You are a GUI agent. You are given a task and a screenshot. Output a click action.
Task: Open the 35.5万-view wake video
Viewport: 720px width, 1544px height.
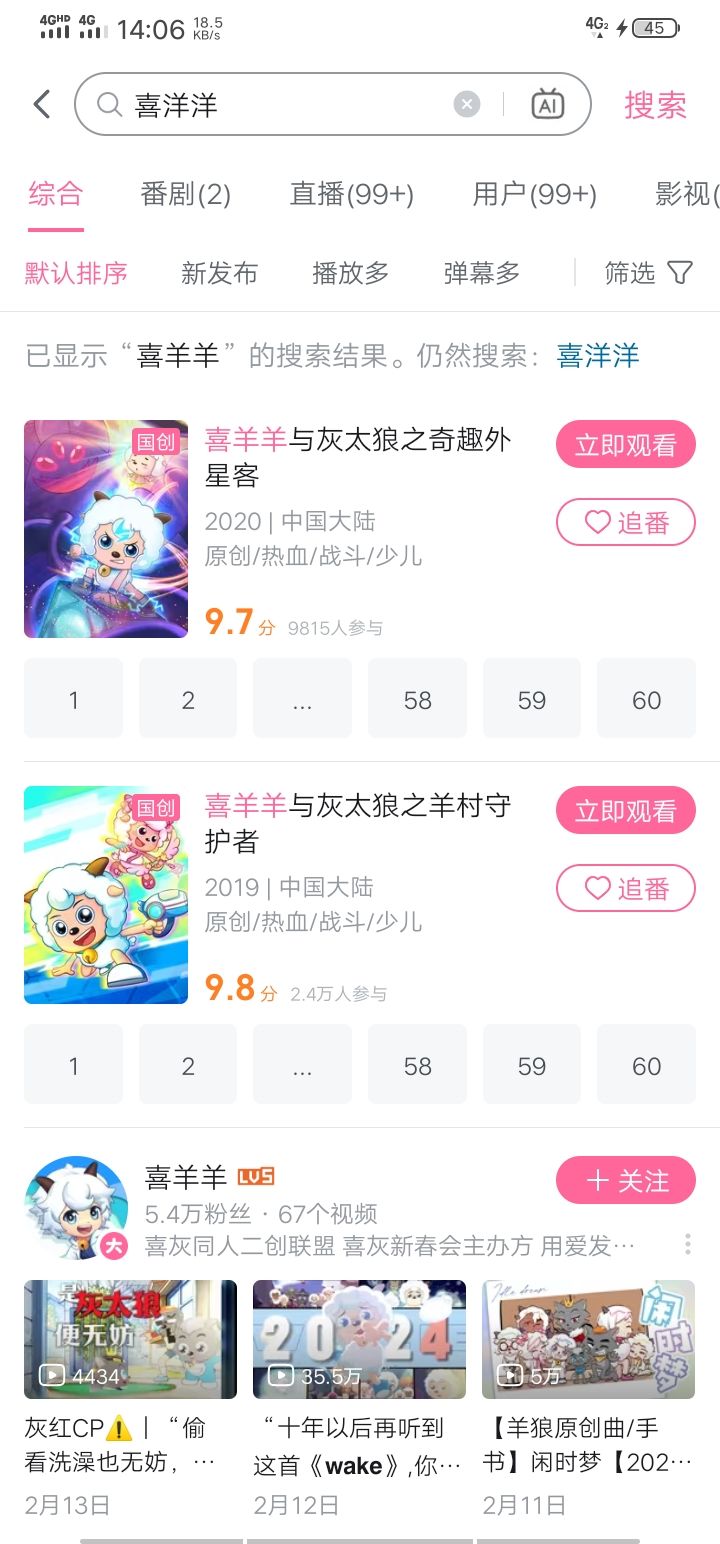tap(359, 1339)
